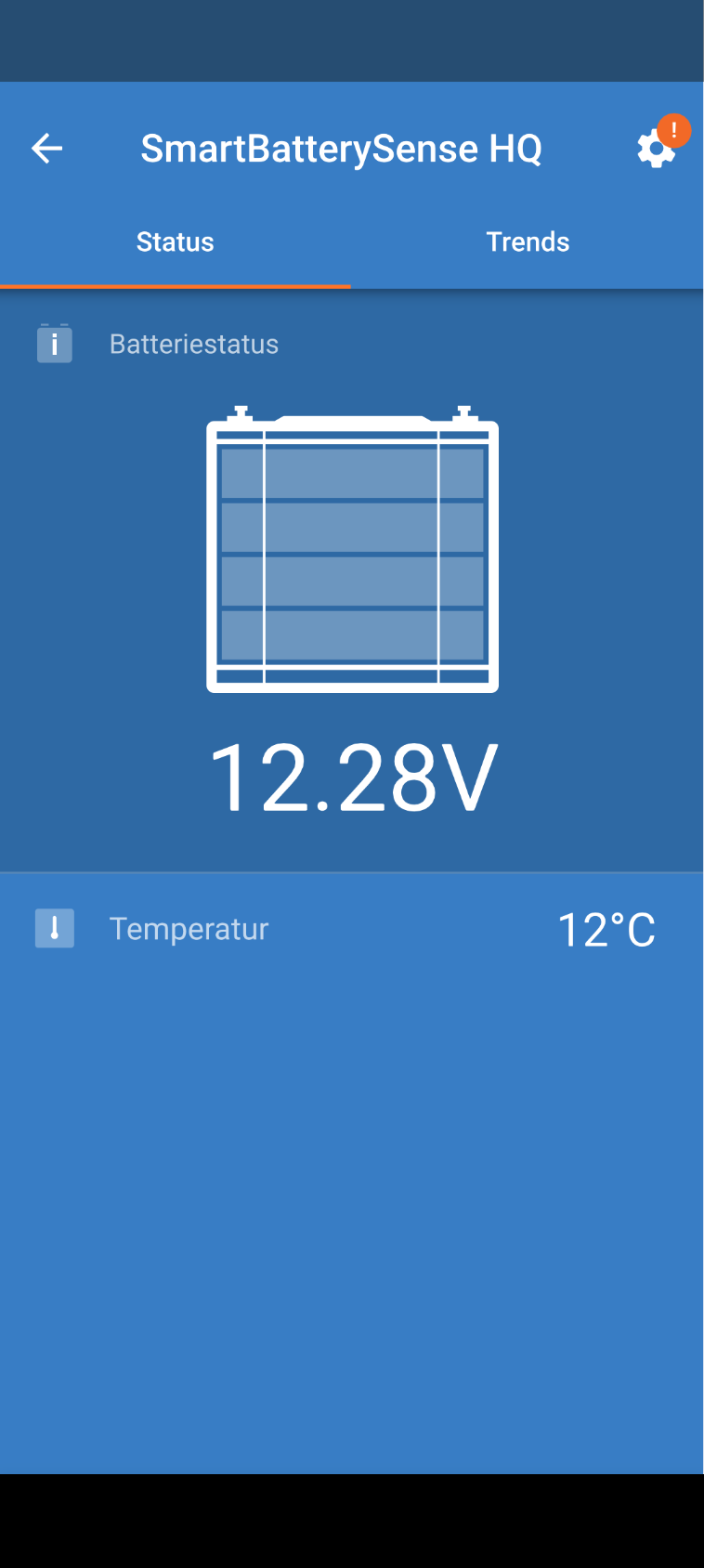Open settings gear with alert badge
Image resolution: width=704 pixels, height=1568 pixels.
[x=656, y=149]
